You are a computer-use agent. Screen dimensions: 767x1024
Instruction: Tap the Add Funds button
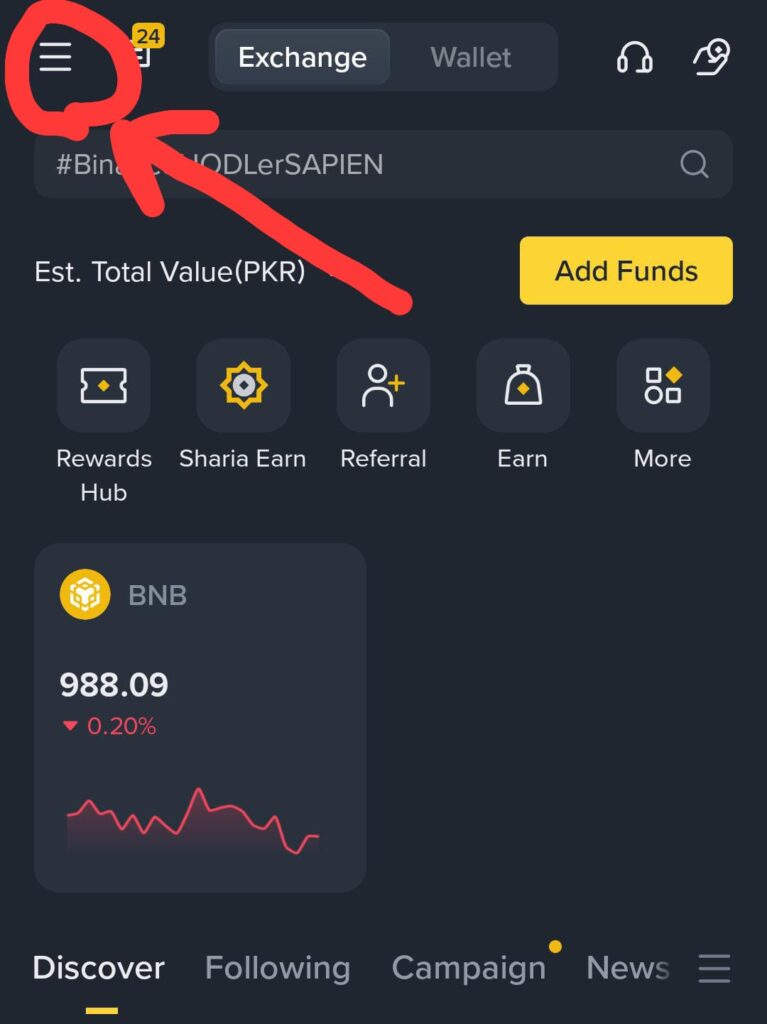625,270
